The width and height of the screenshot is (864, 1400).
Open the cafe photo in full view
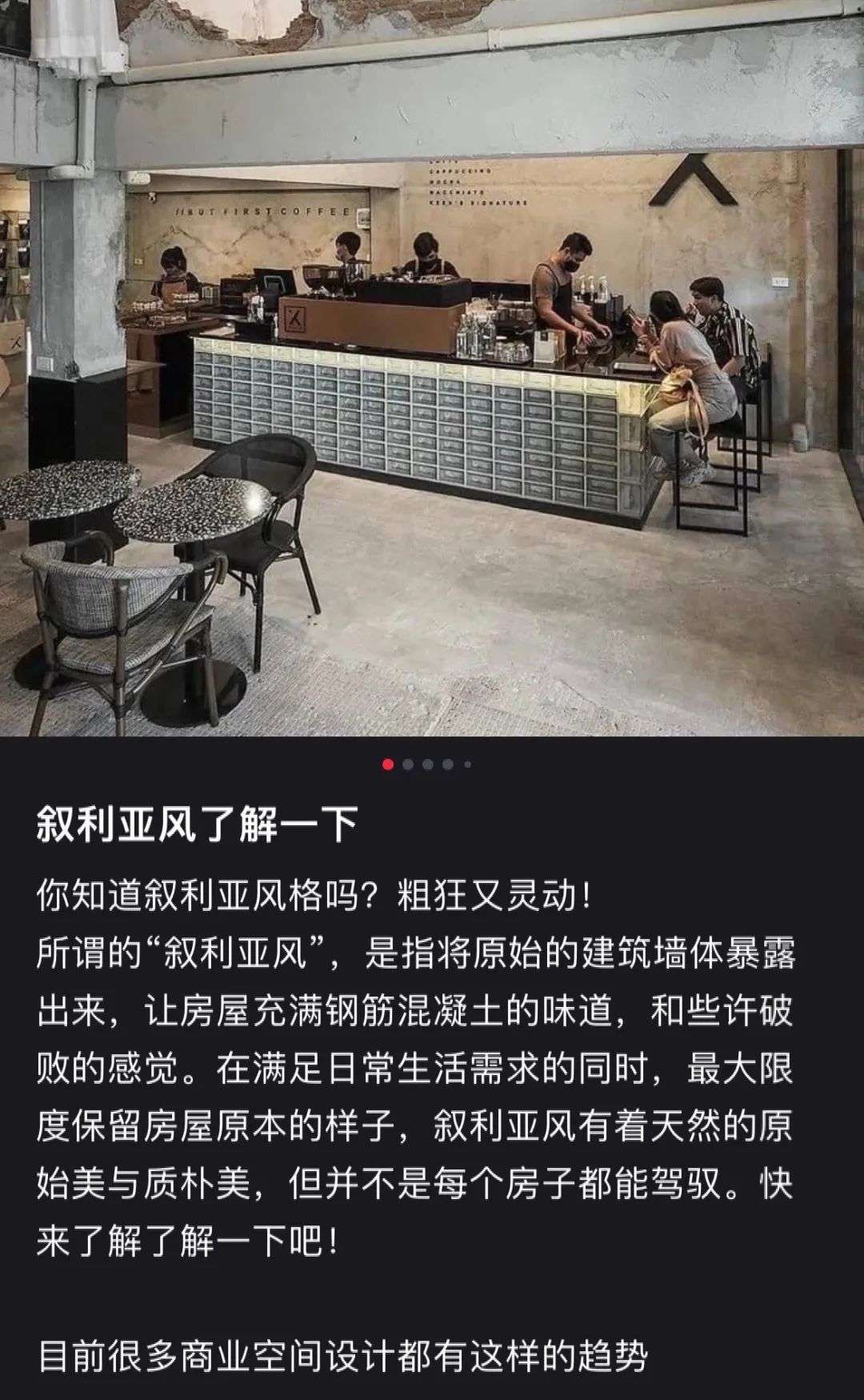(x=432, y=368)
